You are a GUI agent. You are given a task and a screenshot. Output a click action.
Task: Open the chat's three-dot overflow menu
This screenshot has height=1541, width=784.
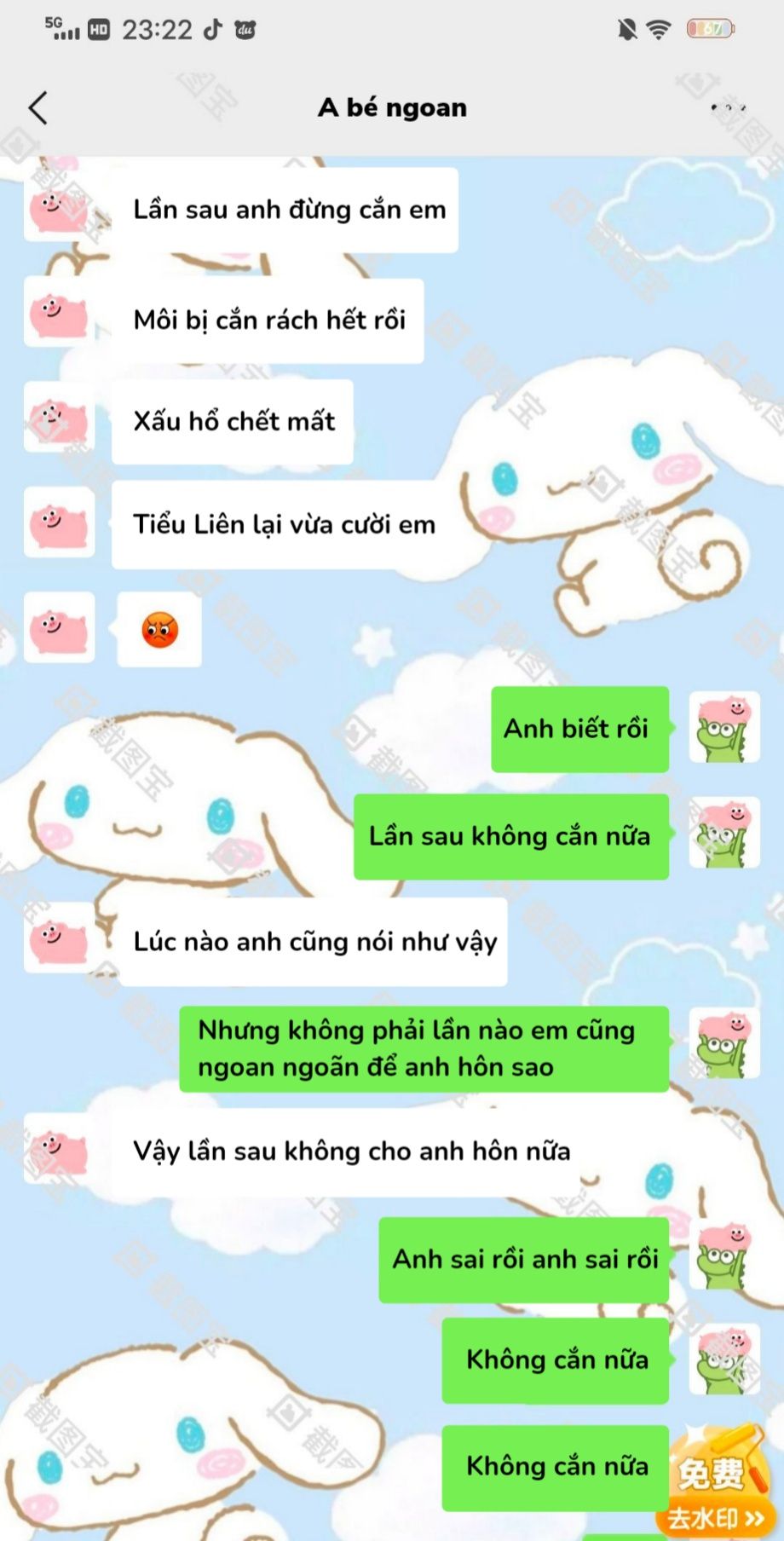point(729,108)
